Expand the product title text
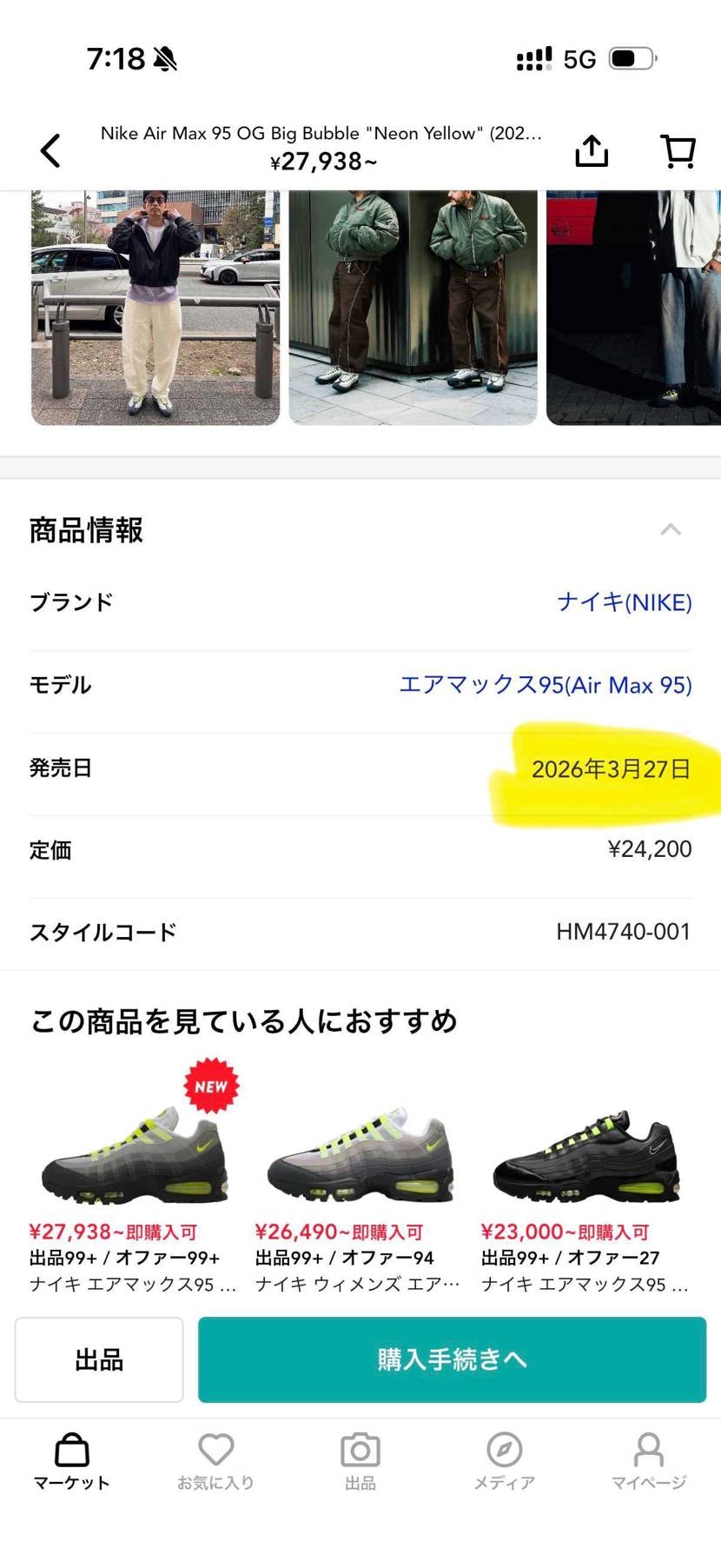 pyautogui.click(x=321, y=134)
